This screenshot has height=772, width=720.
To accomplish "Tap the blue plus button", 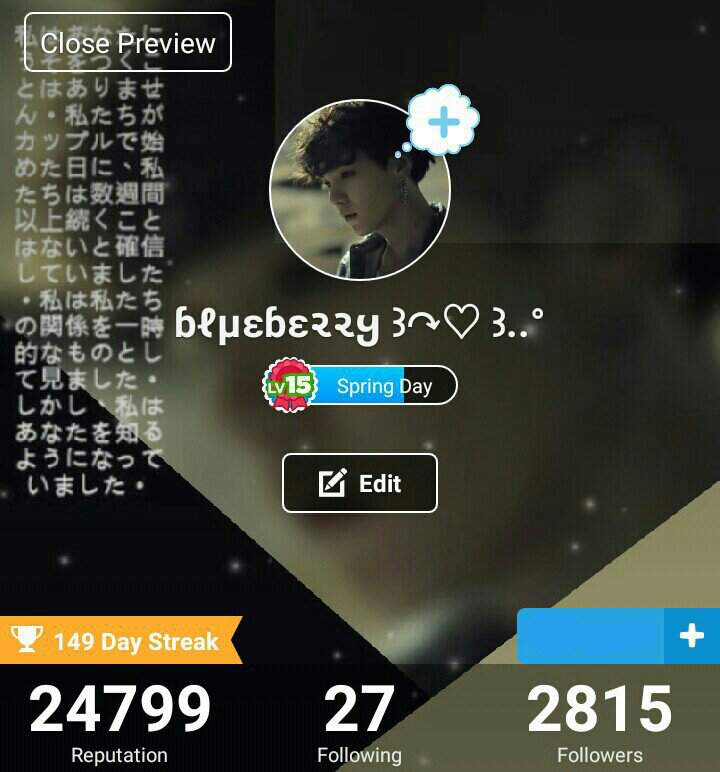I will click(691, 636).
